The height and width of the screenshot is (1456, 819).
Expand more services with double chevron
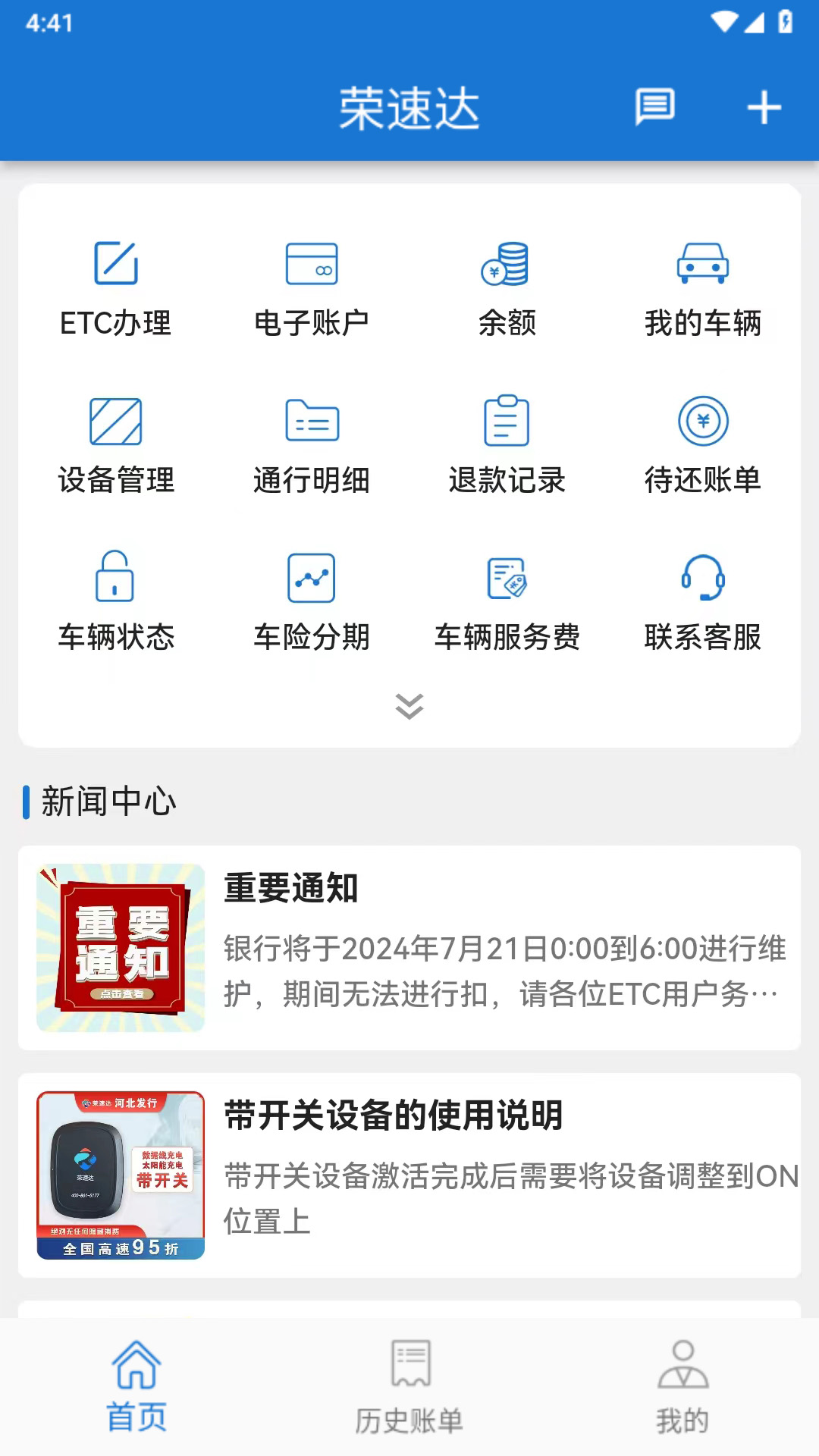pyautogui.click(x=409, y=706)
